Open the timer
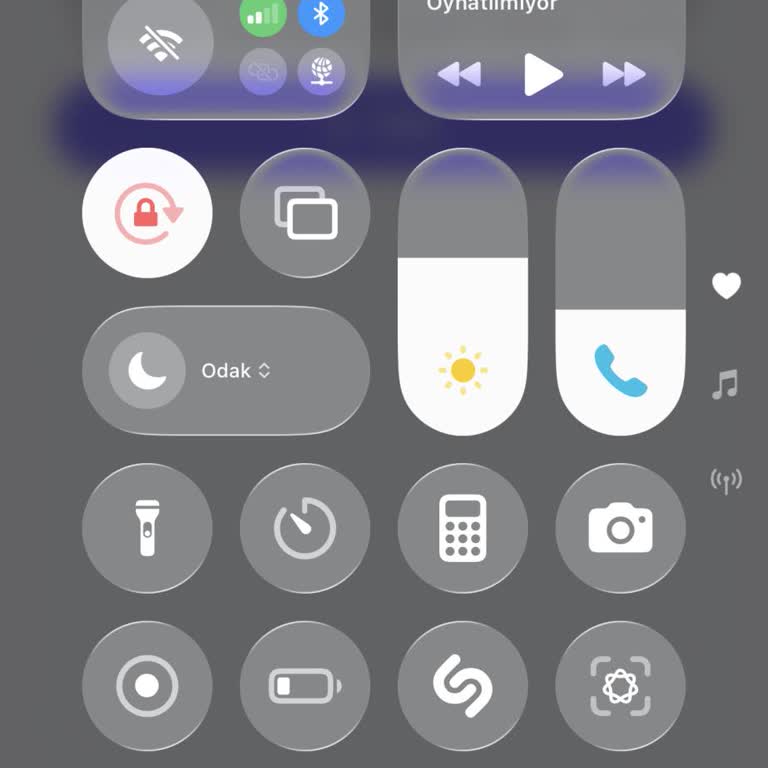768x768 pixels. 305,528
